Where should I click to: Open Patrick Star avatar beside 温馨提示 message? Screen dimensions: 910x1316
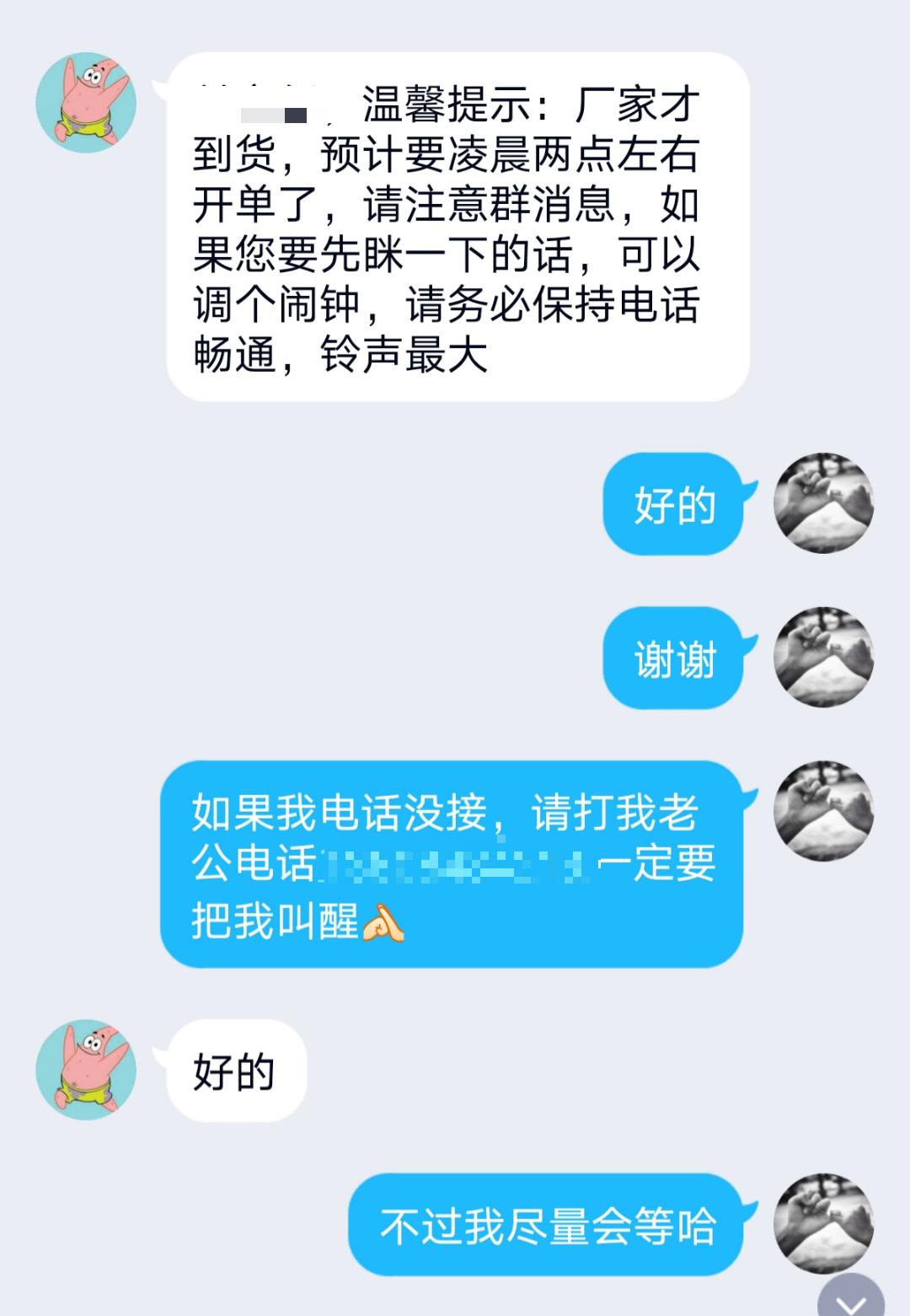[86, 103]
